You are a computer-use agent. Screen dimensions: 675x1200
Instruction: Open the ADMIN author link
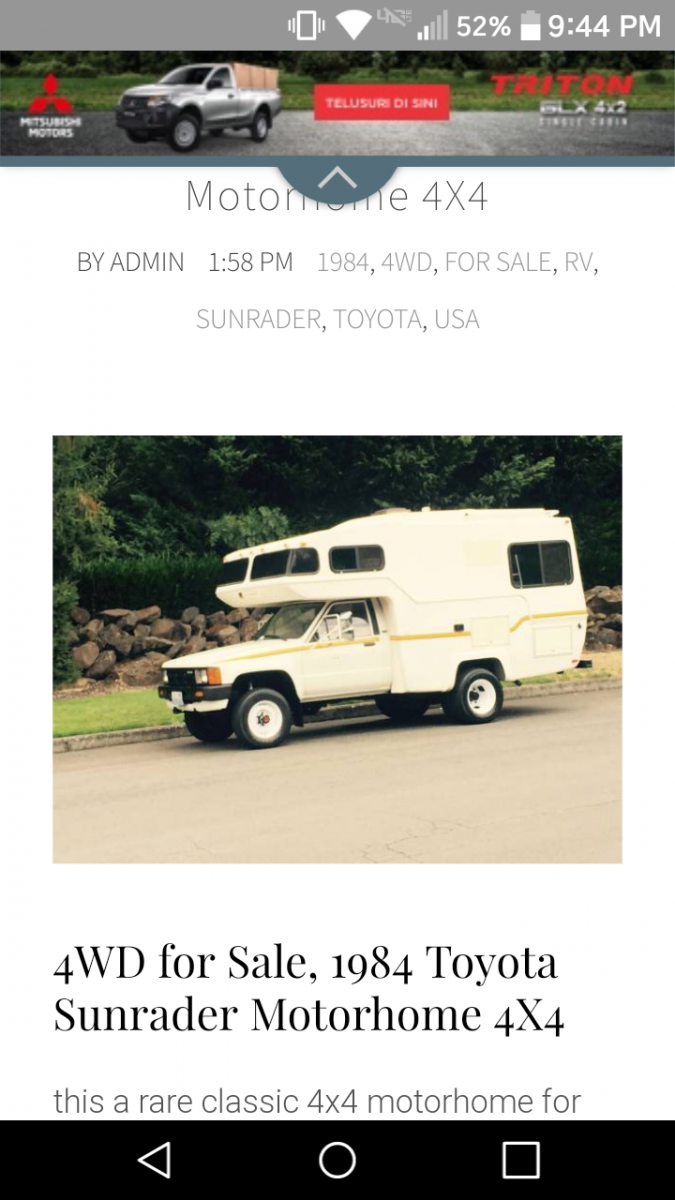pos(146,263)
